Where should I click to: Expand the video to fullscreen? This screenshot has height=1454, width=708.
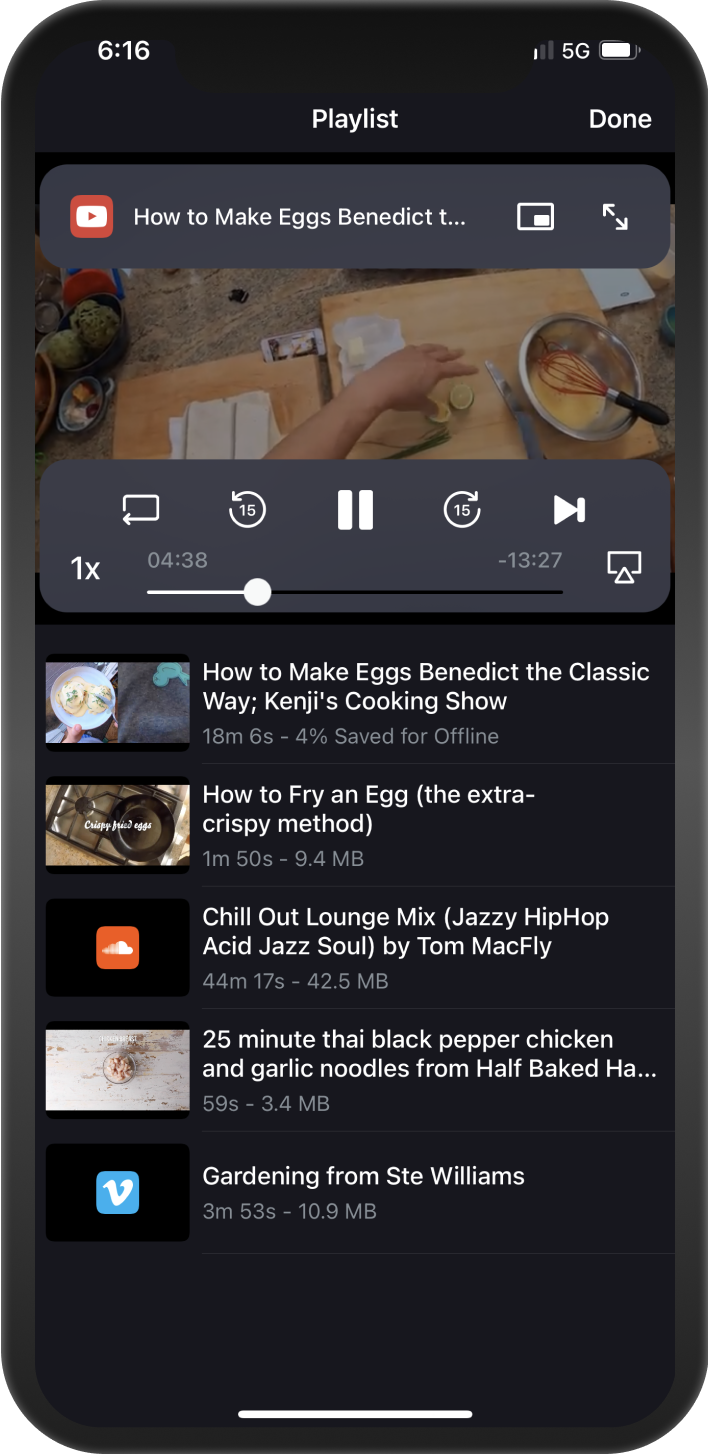click(x=615, y=216)
